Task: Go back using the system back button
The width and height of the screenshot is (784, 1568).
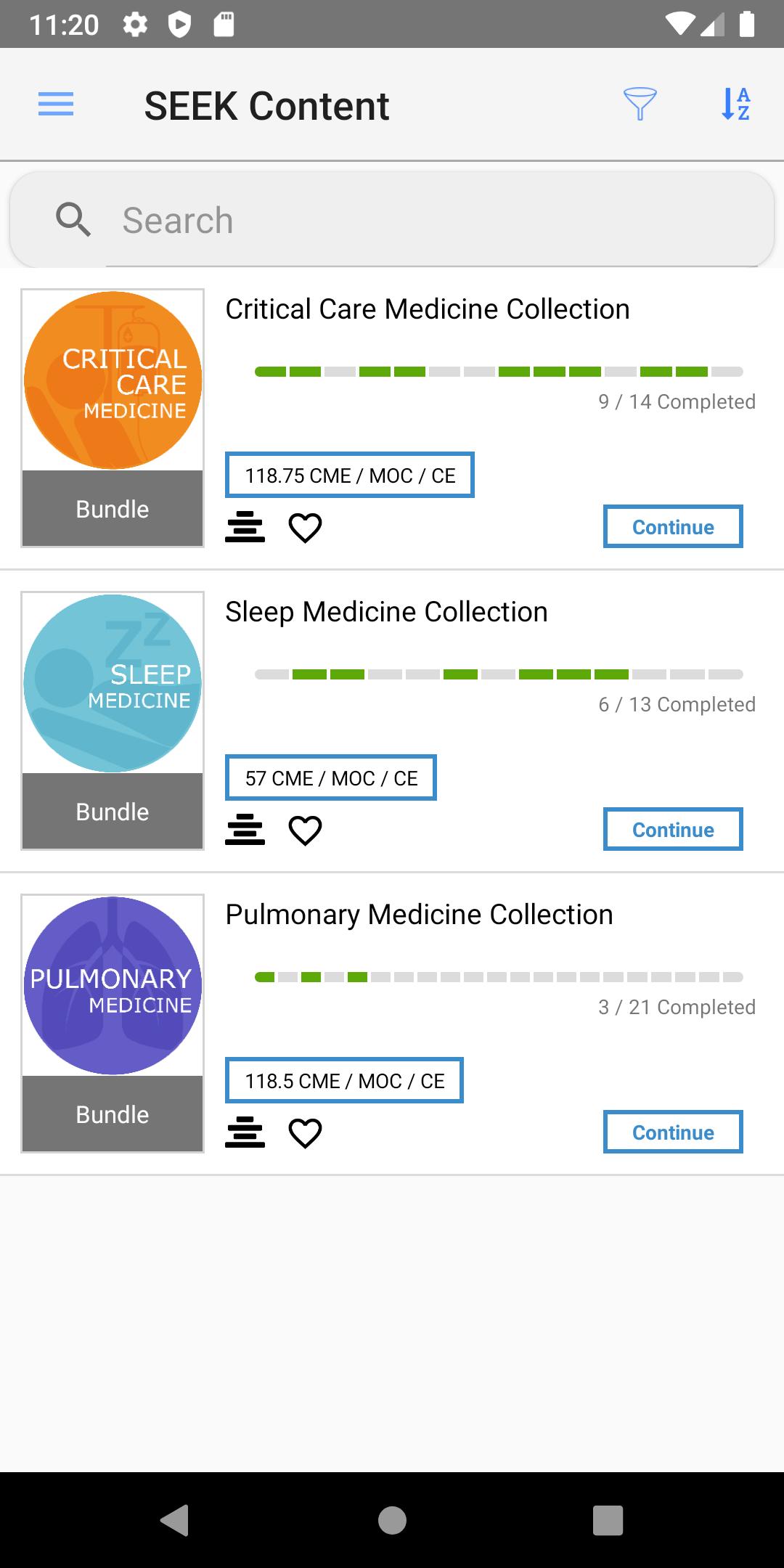Action: click(175, 1520)
